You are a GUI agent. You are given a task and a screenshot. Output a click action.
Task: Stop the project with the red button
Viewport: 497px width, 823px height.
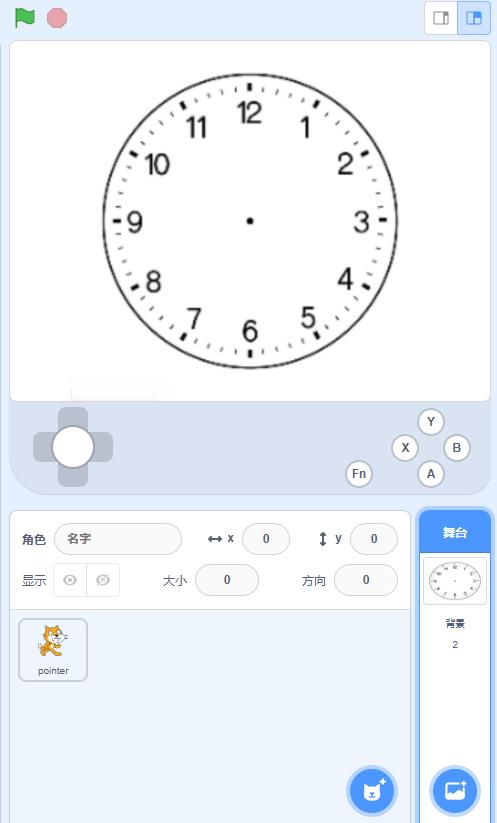pyautogui.click(x=57, y=18)
